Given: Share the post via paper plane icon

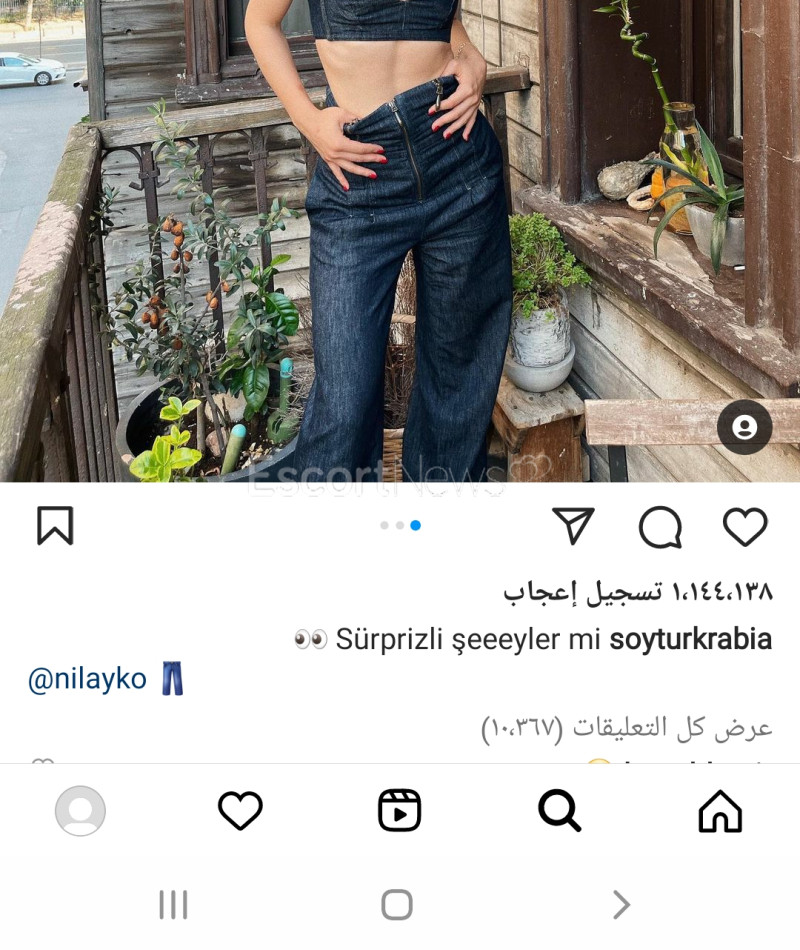Looking at the screenshot, I should coord(573,526).
